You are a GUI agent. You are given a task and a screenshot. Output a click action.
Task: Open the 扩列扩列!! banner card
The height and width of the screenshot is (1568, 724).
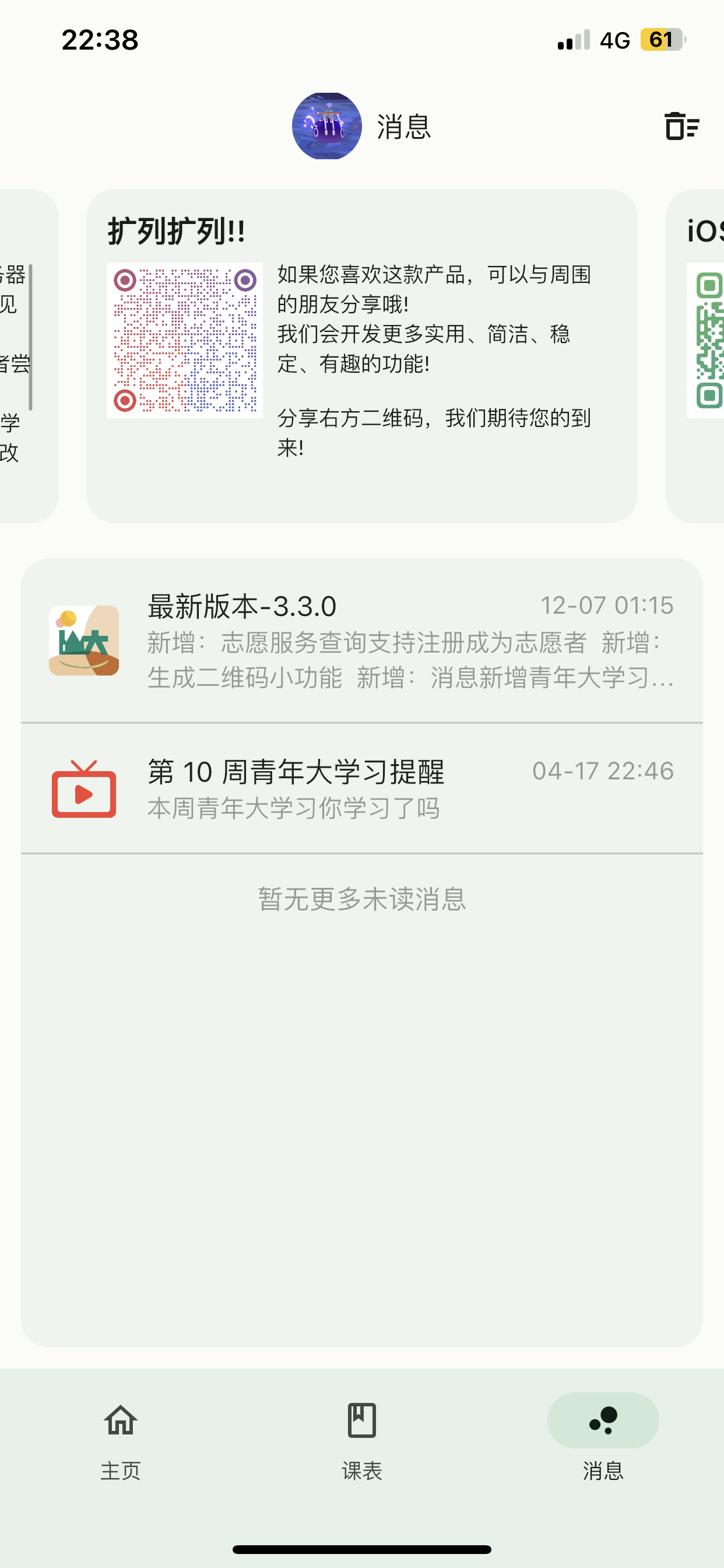click(362, 355)
